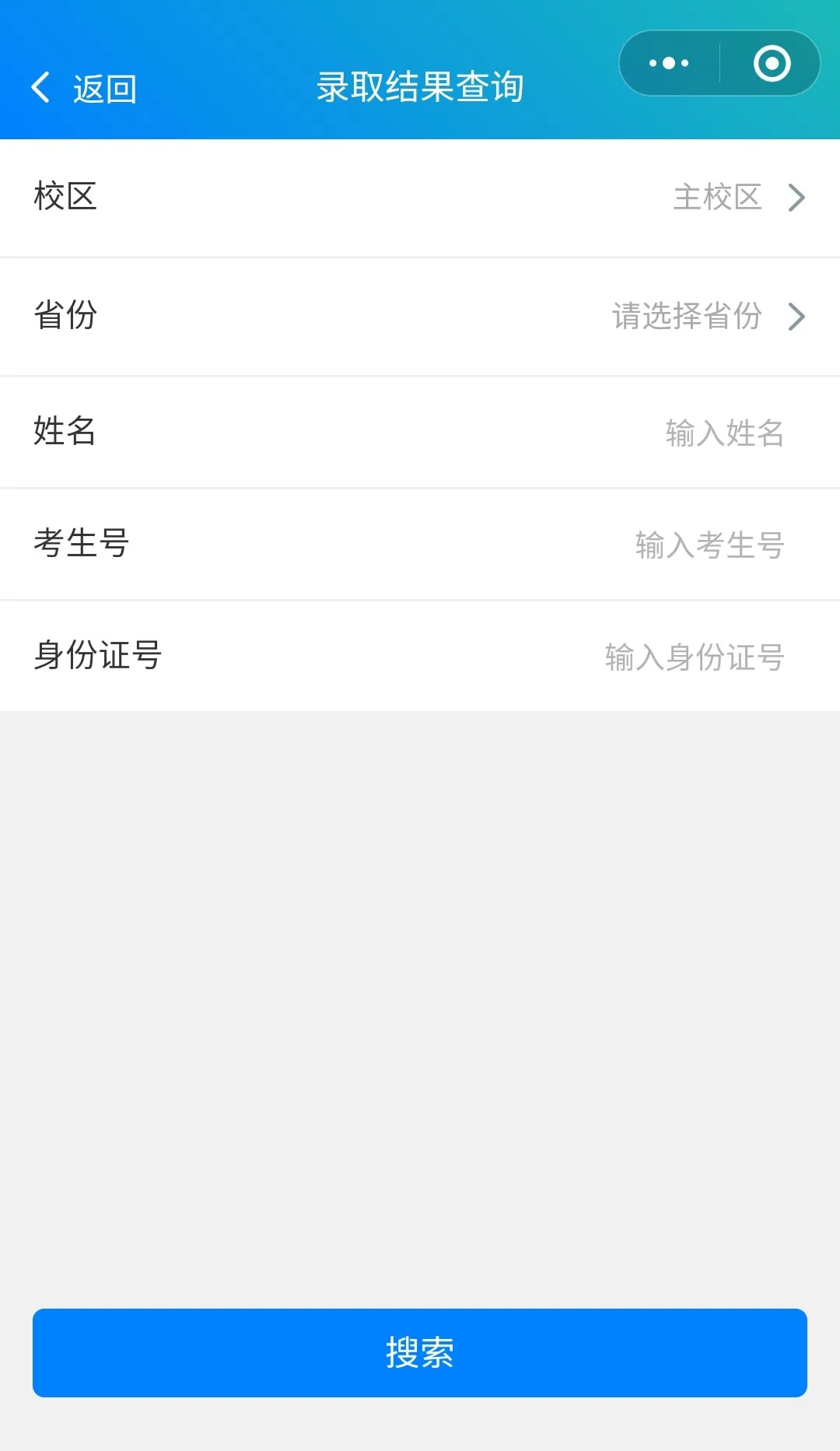This screenshot has width=840, height=1451.
Task: Select the 输入考生号 exam number field
Action: (x=709, y=545)
